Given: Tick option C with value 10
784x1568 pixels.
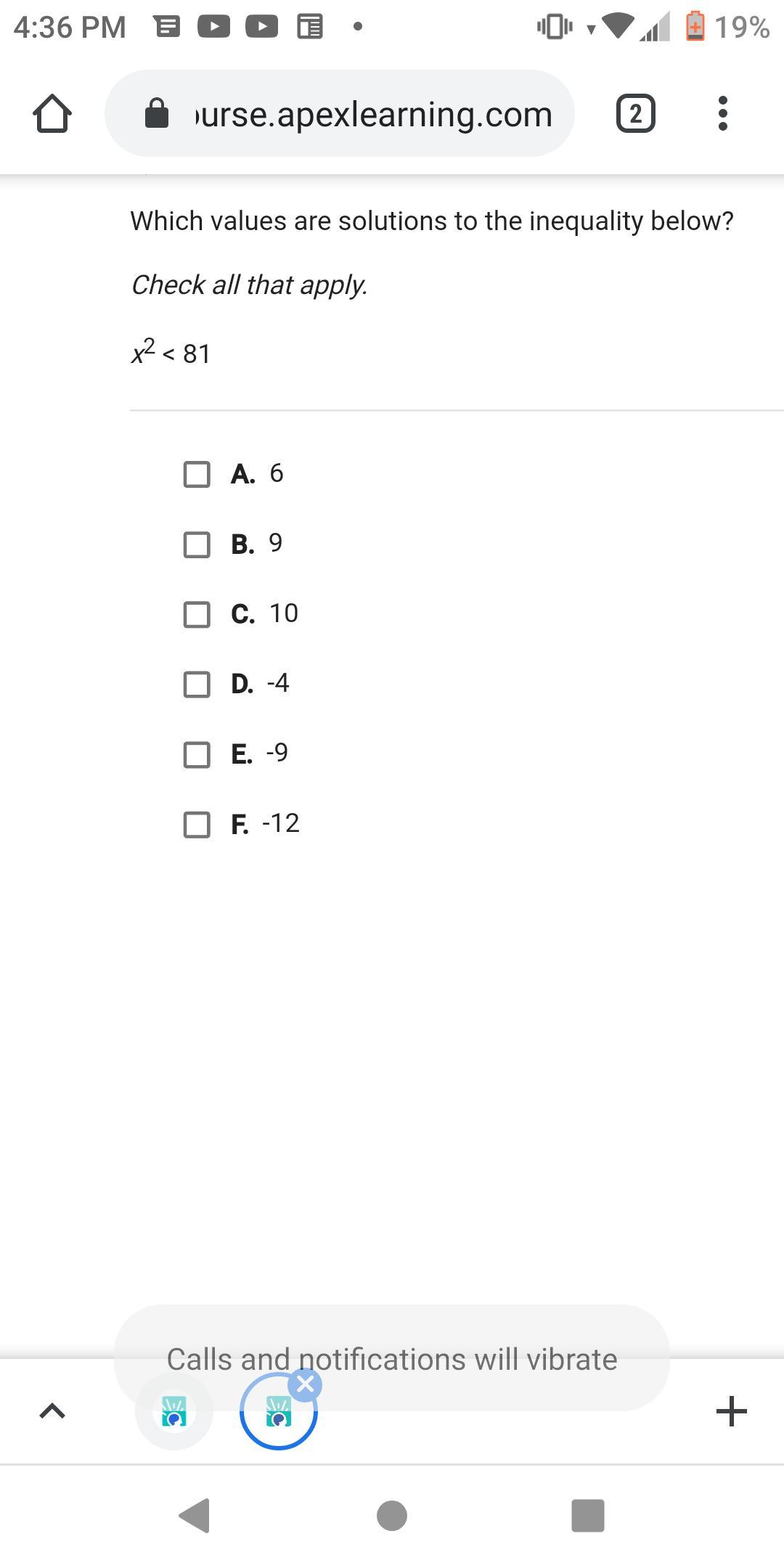Looking at the screenshot, I should (197, 615).
